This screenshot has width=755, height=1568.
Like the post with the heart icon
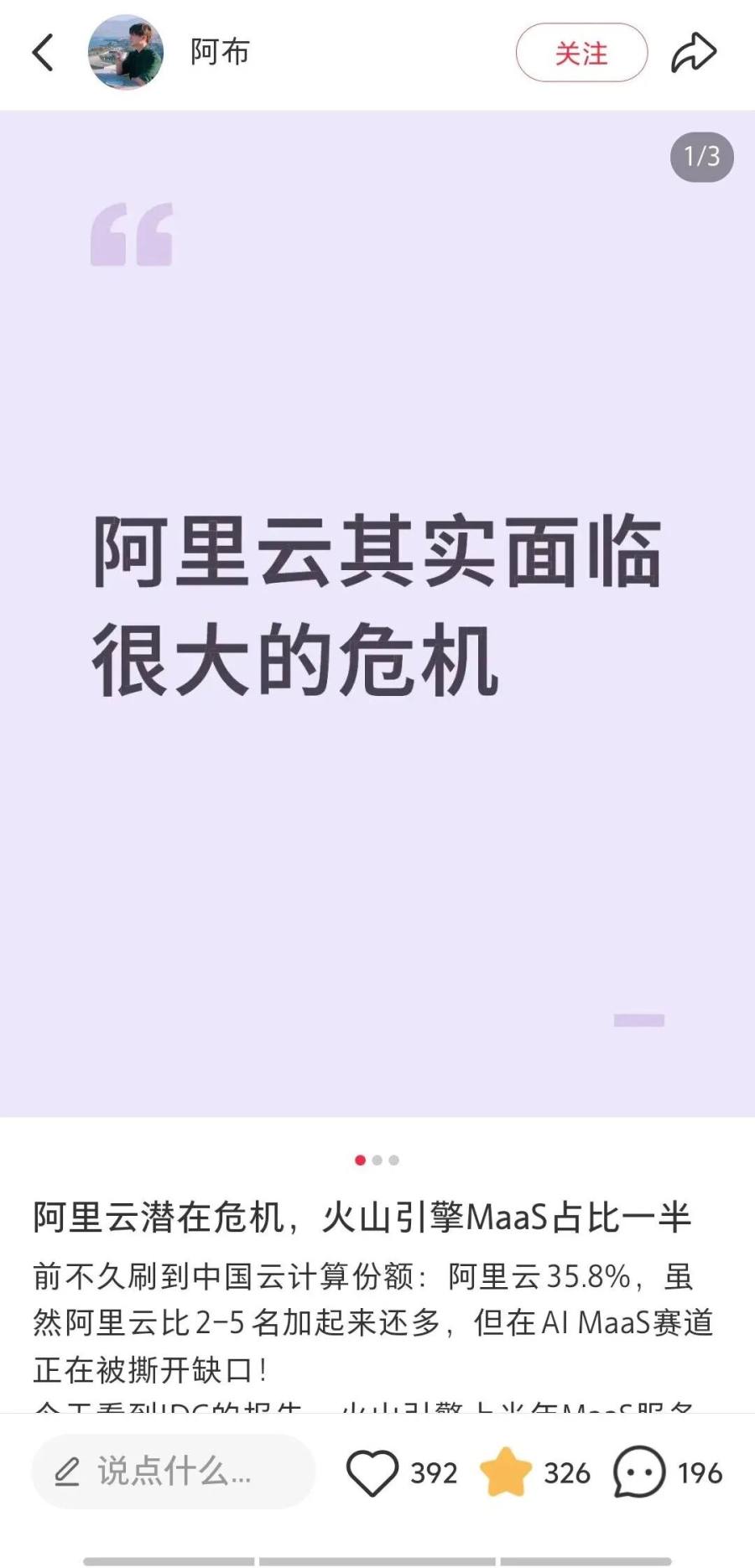tap(372, 1472)
